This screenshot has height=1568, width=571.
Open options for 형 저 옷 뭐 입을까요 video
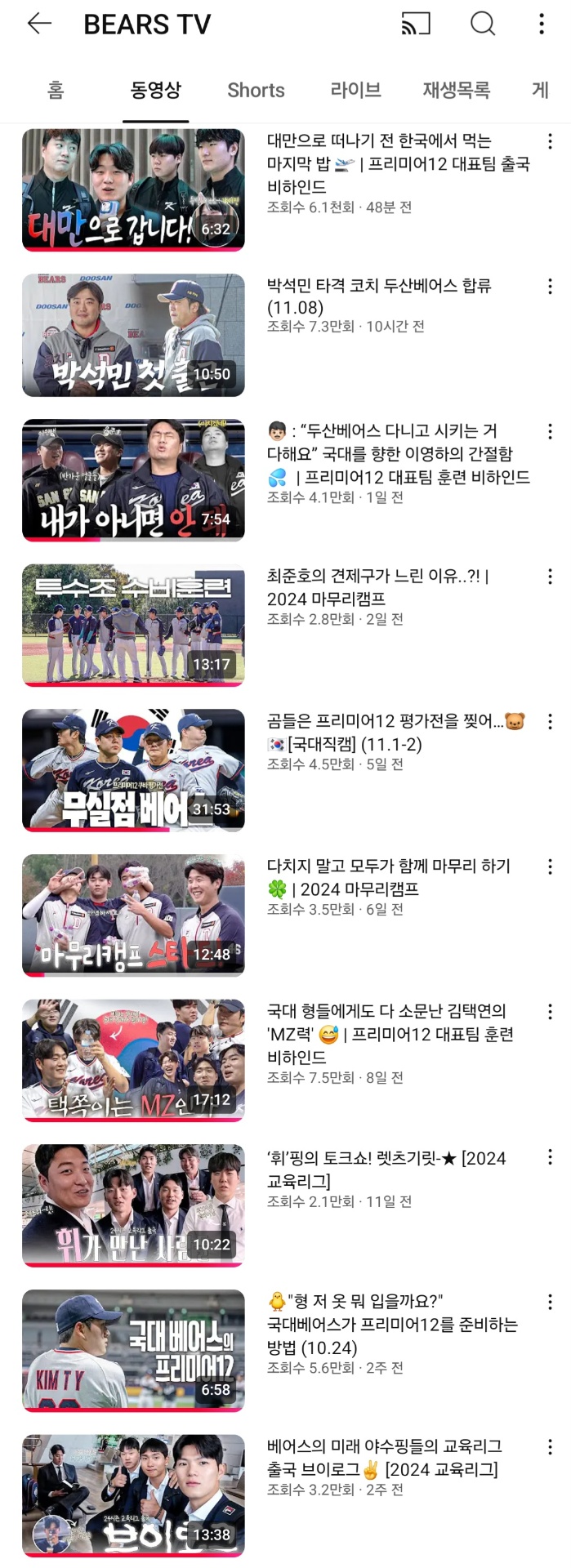coord(550,1302)
